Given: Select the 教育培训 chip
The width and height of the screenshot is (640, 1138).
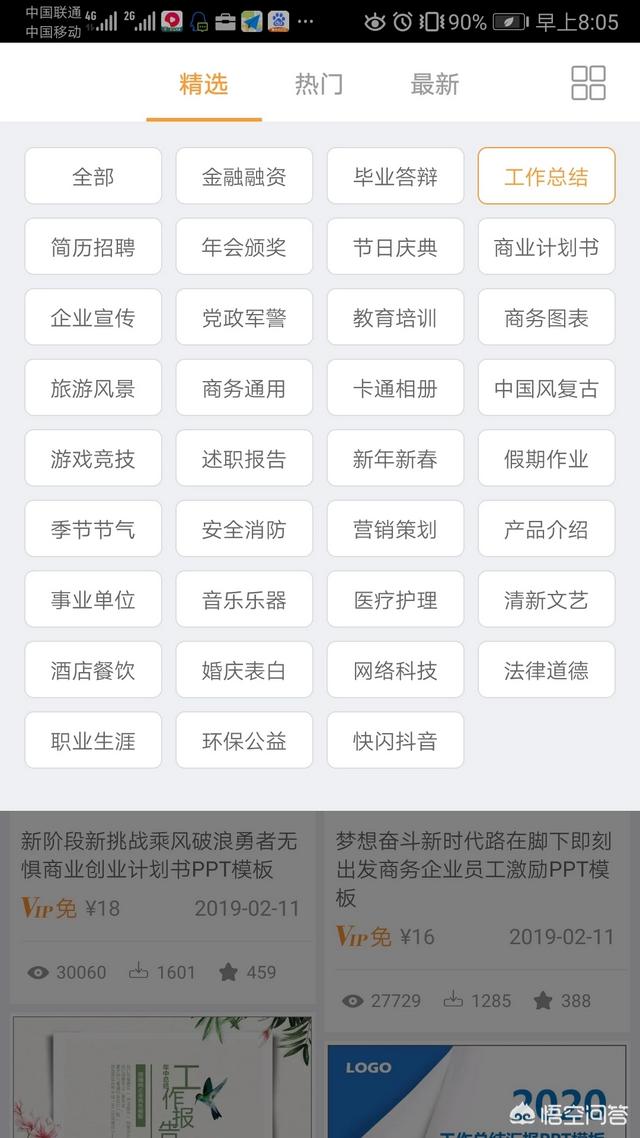Looking at the screenshot, I should (x=395, y=318).
